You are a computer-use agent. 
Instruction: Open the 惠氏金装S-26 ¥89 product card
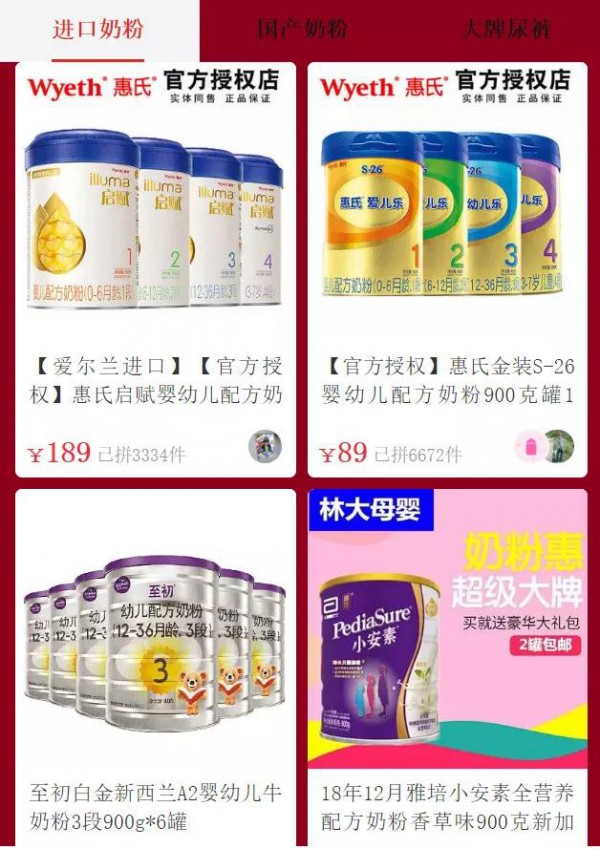click(447, 270)
